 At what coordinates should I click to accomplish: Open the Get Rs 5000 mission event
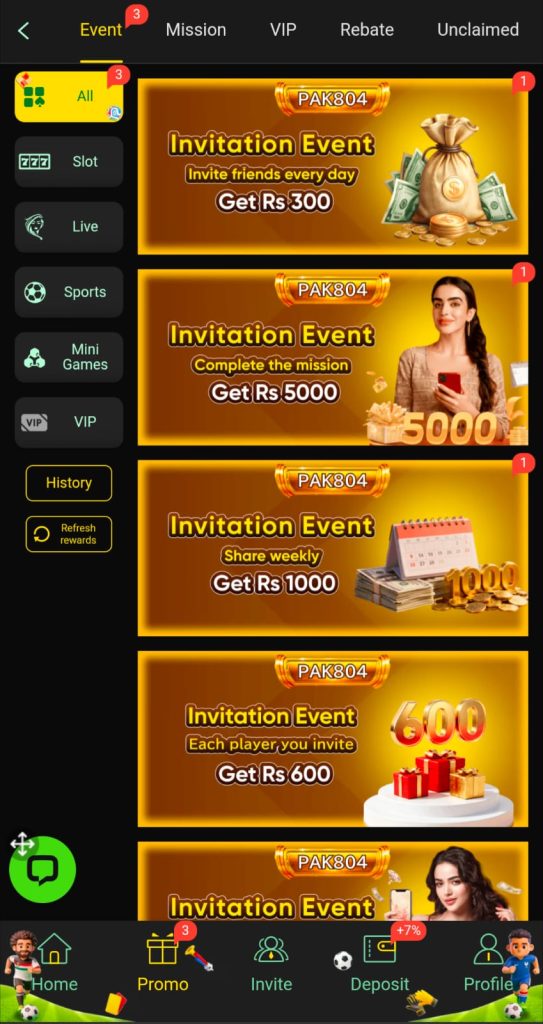click(333, 357)
